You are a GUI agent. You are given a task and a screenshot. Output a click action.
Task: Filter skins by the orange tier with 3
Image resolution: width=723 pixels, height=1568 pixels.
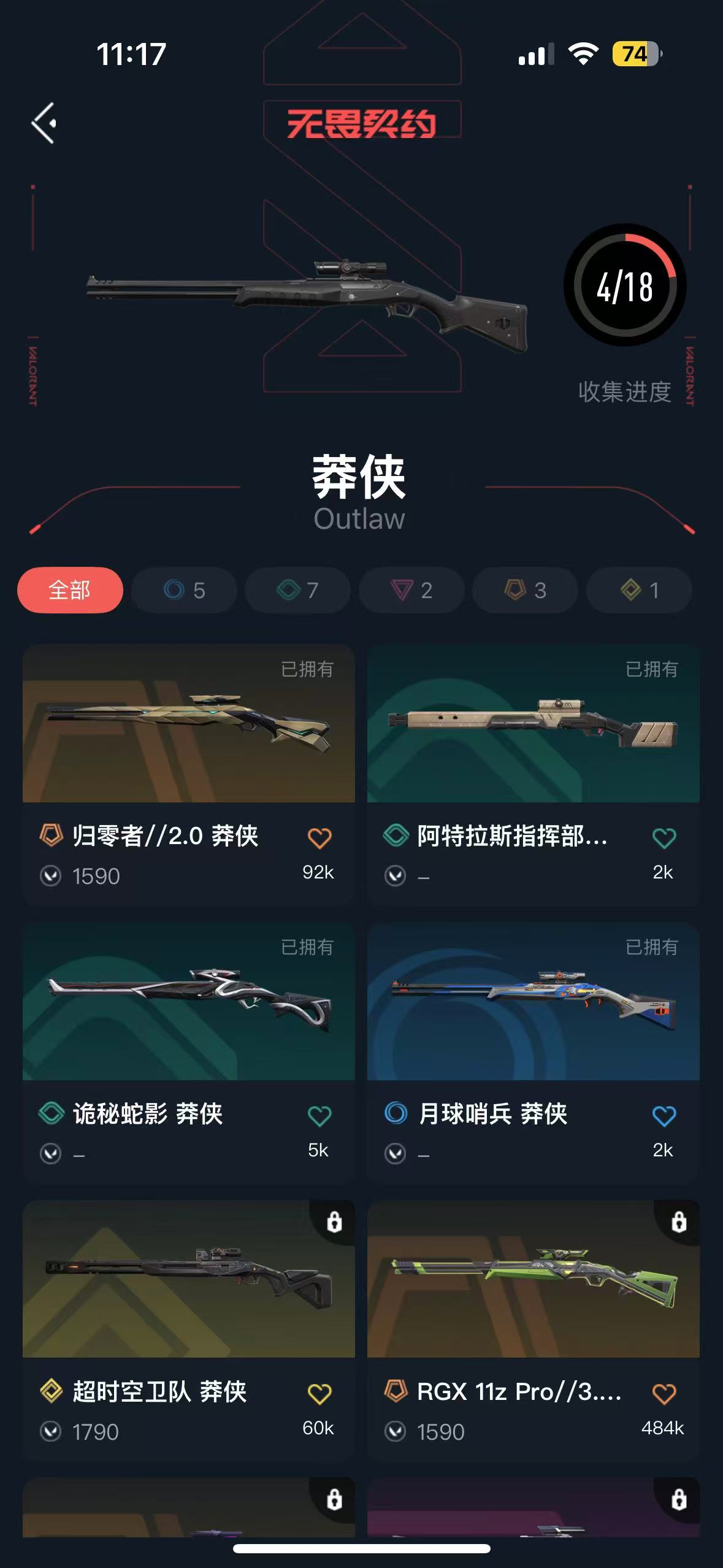pos(525,590)
